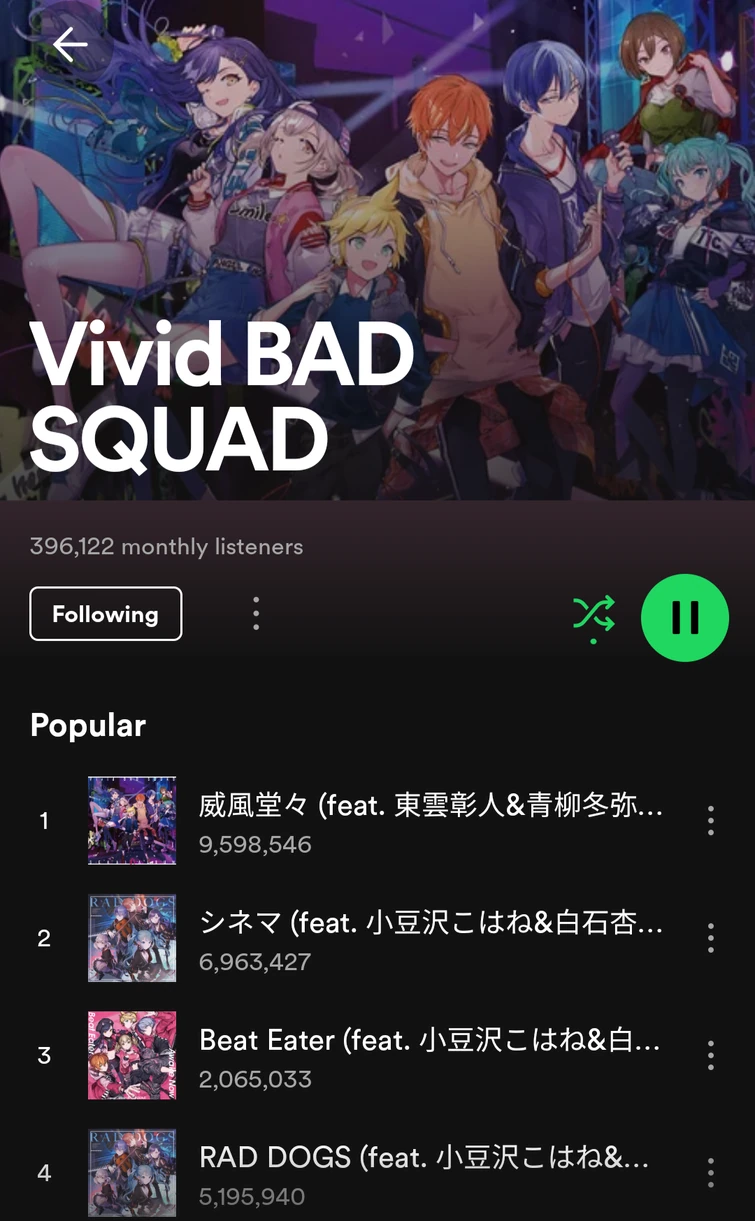Open more options for 威風堂々
This screenshot has width=755, height=1221.
pyautogui.click(x=710, y=821)
